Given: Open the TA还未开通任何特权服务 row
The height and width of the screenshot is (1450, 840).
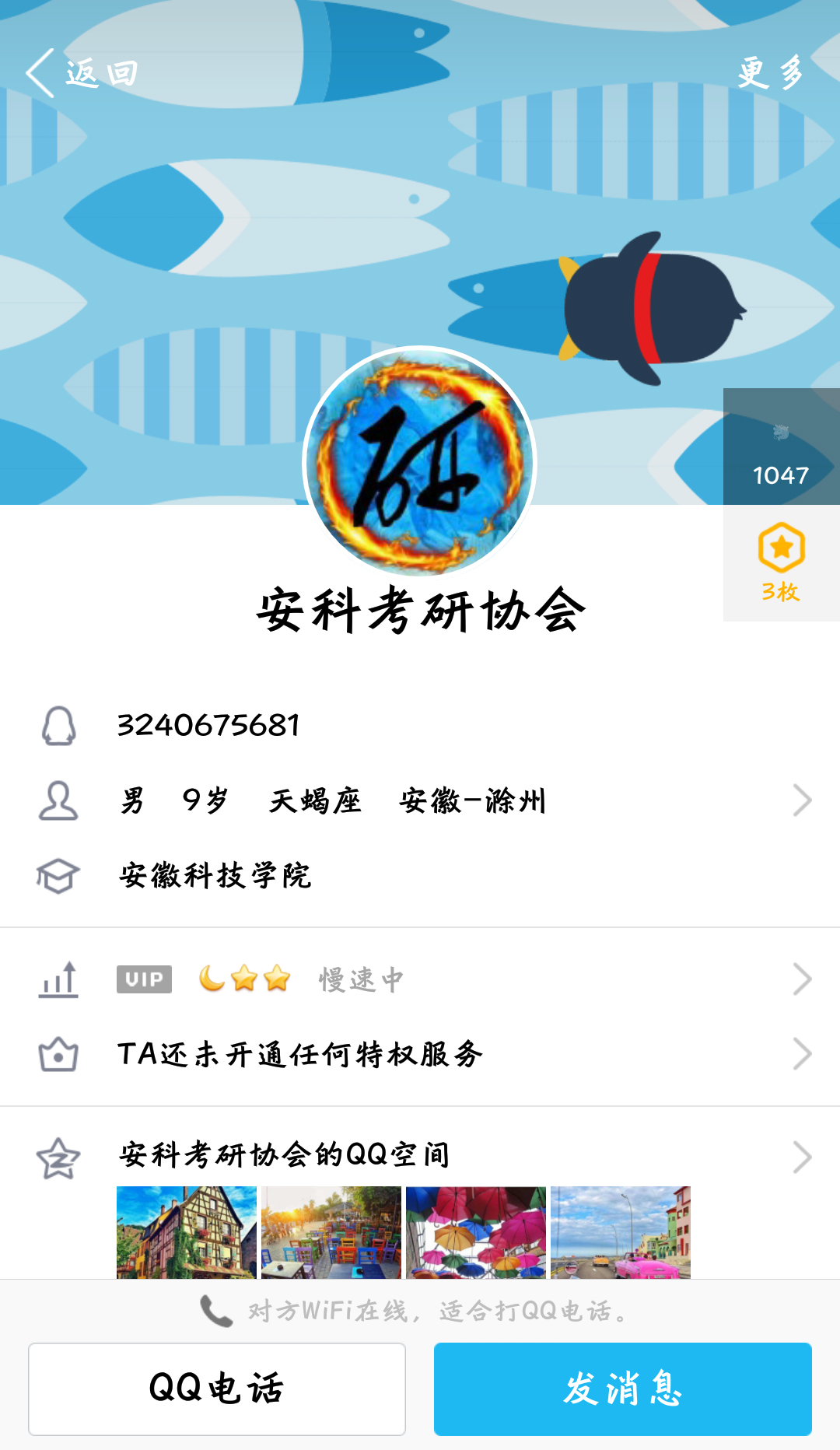Looking at the screenshot, I should click(420, 1055).
